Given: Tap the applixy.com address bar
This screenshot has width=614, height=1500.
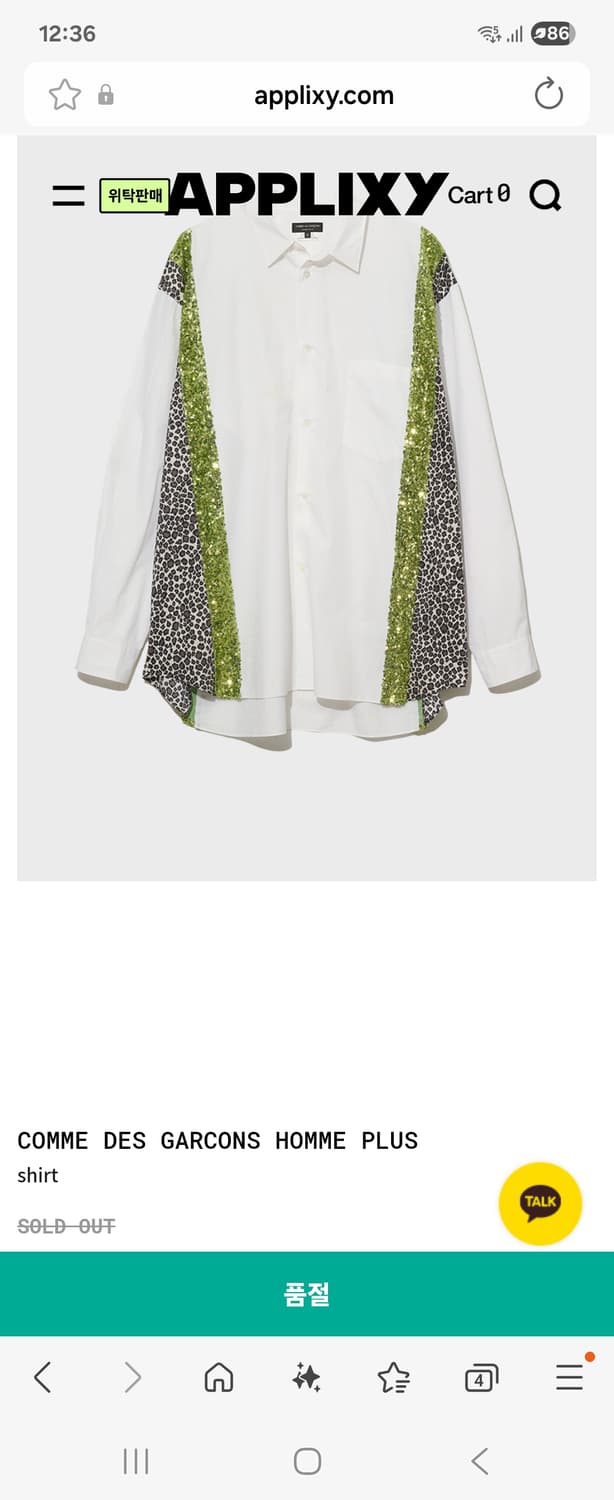Looking at the screenshot, I should coord(323,96).
